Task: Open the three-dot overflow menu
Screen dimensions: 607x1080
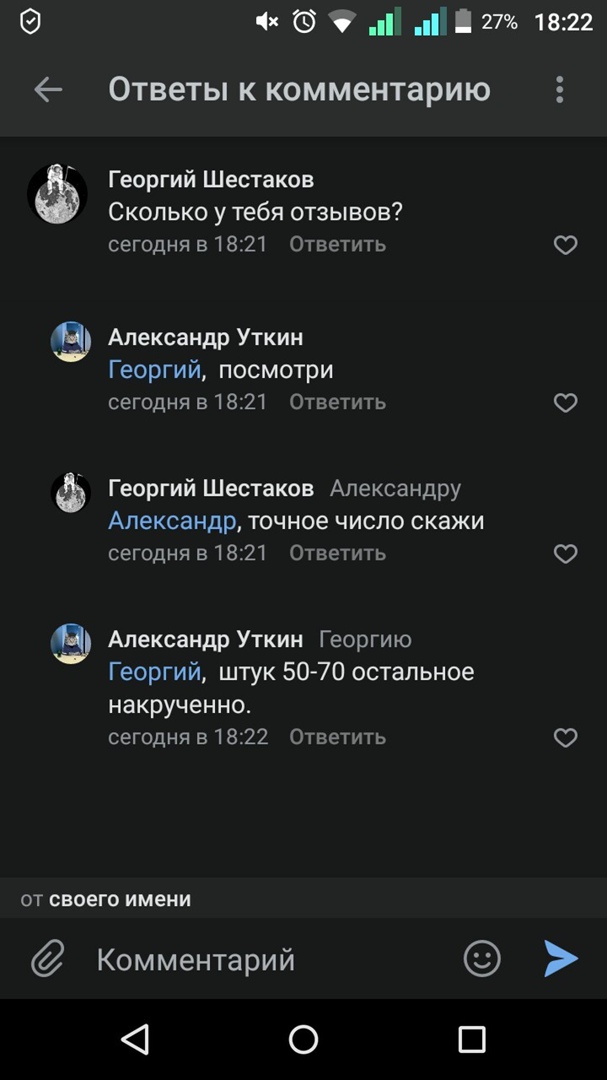Action: pyautogui.click(x=560, y=90)
